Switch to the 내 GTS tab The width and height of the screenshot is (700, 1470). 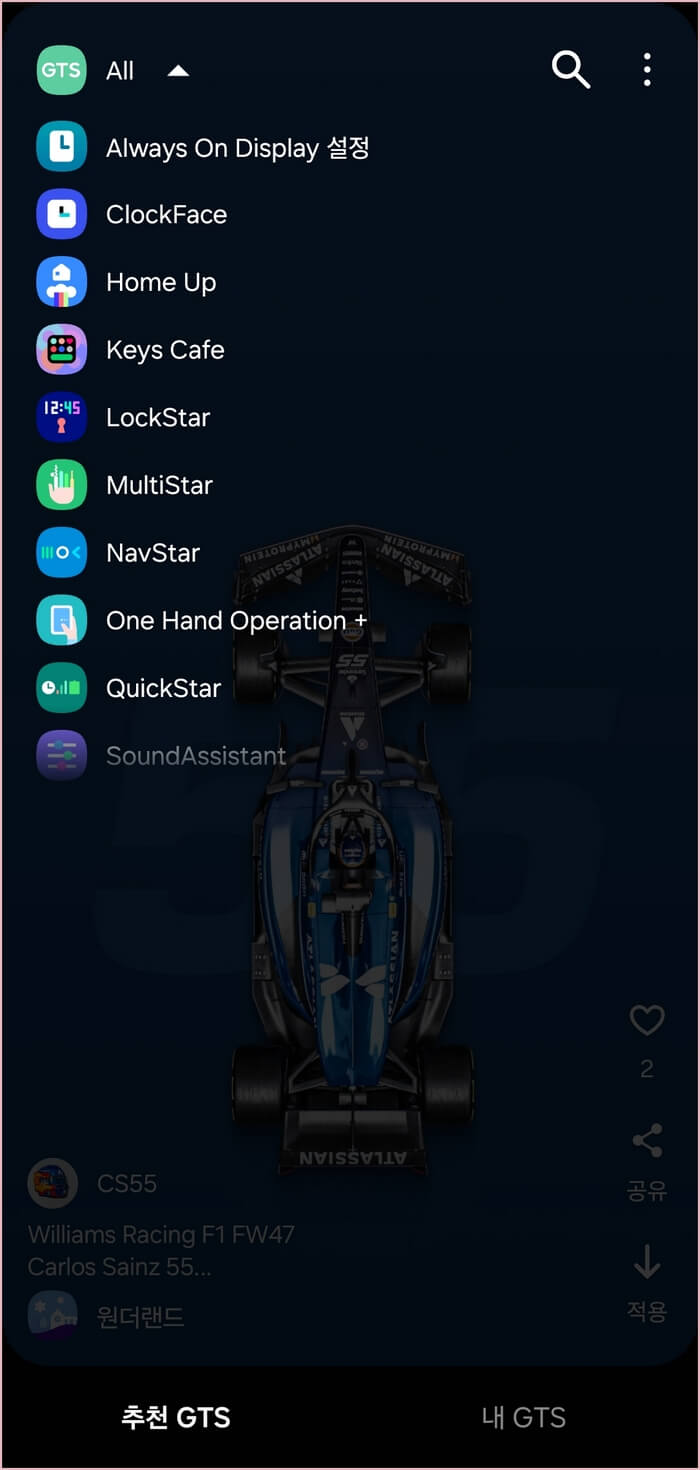[524, 1417]
